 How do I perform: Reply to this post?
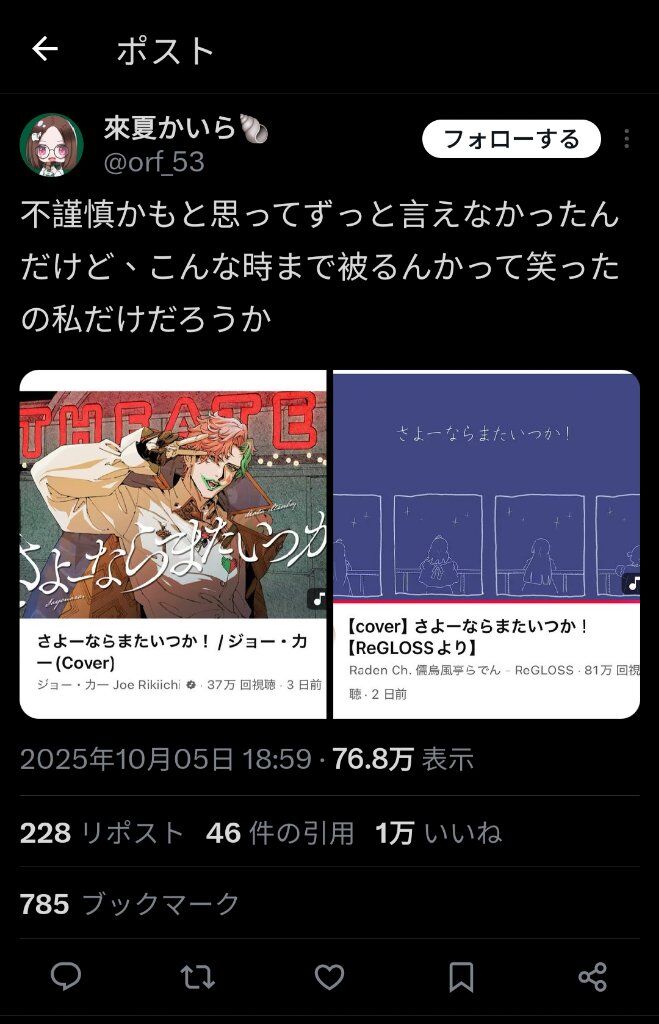coord(66,976)
